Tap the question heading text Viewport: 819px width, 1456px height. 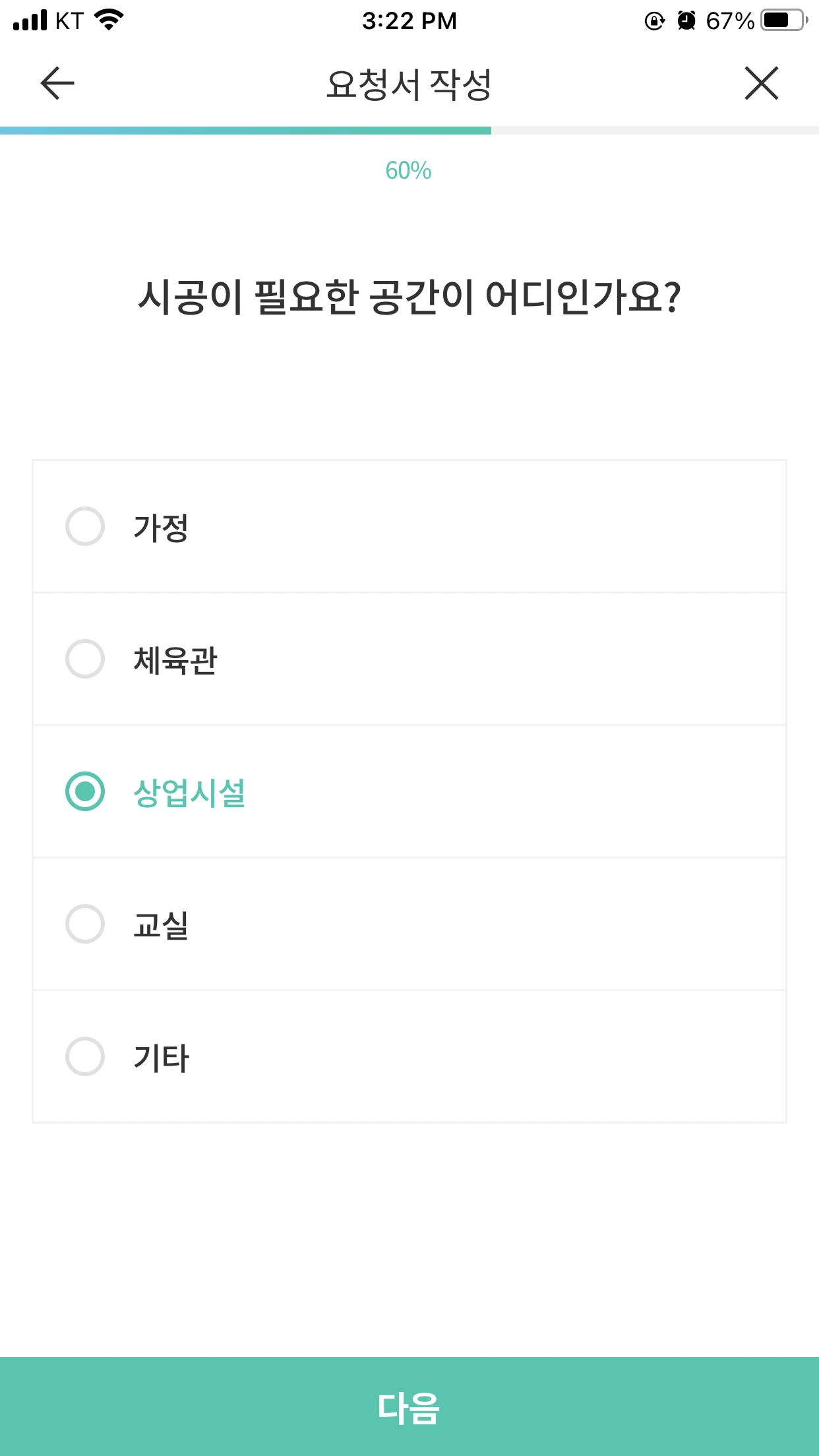(x=409, y=297)
